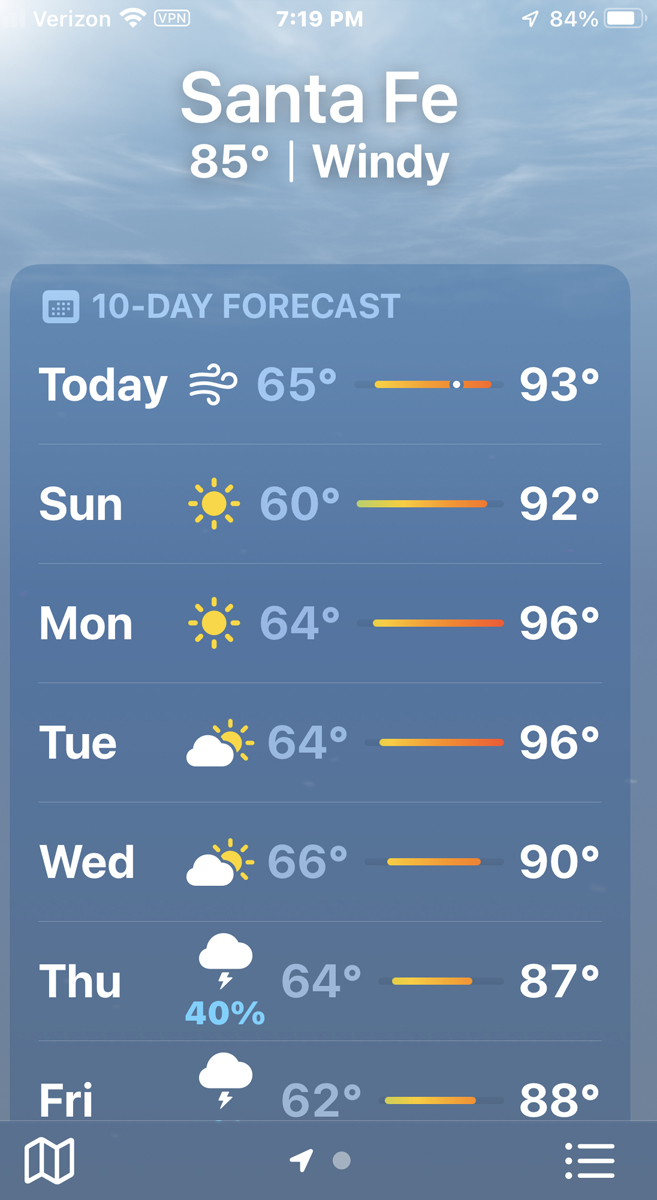Open Thursday's 40% storm forecast
This screenshot has width=657, height=1200.
(320, 981)
